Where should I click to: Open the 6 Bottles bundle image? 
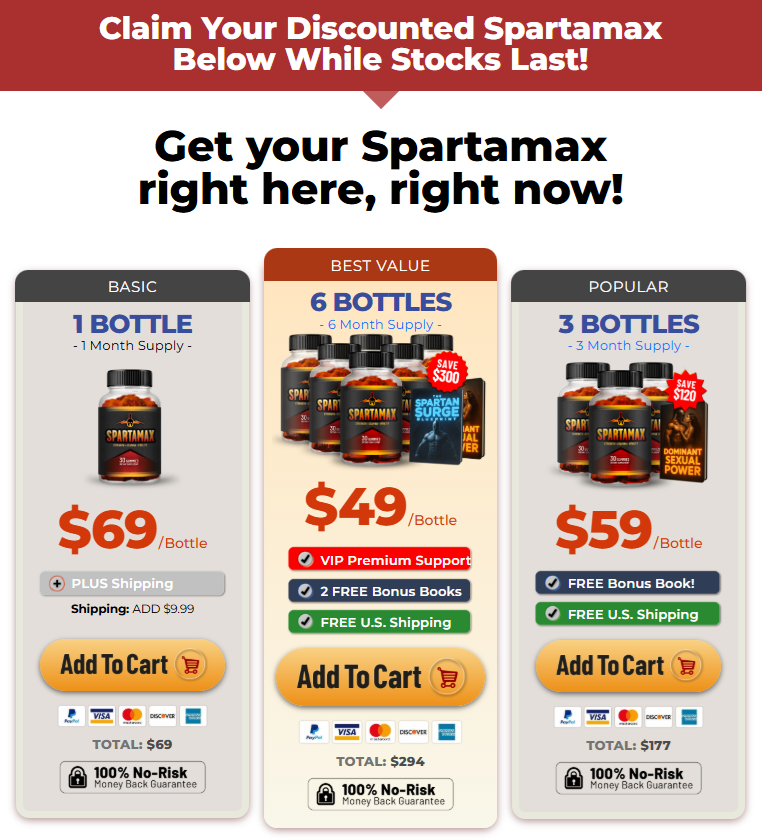[x=380, y=400]
